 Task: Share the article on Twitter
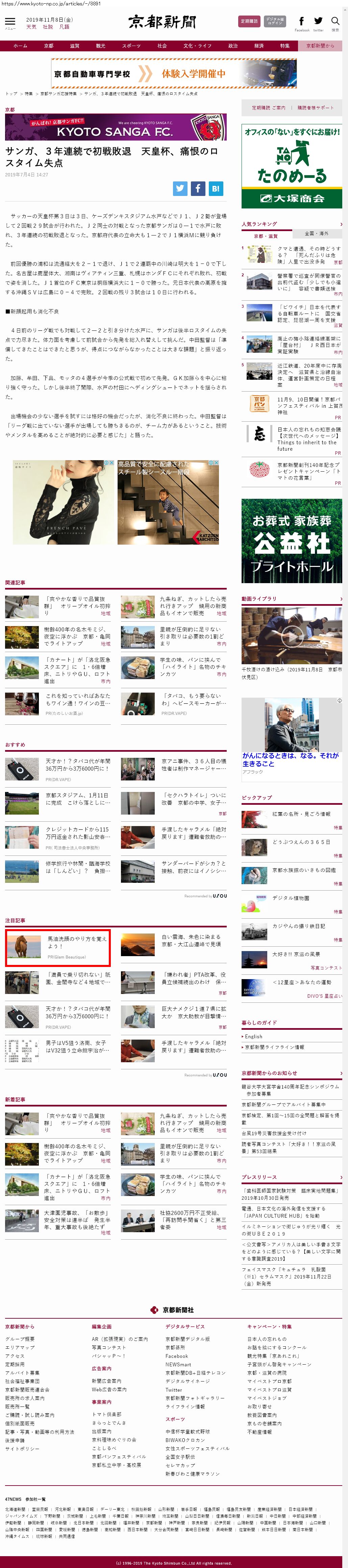pos(180,189)
